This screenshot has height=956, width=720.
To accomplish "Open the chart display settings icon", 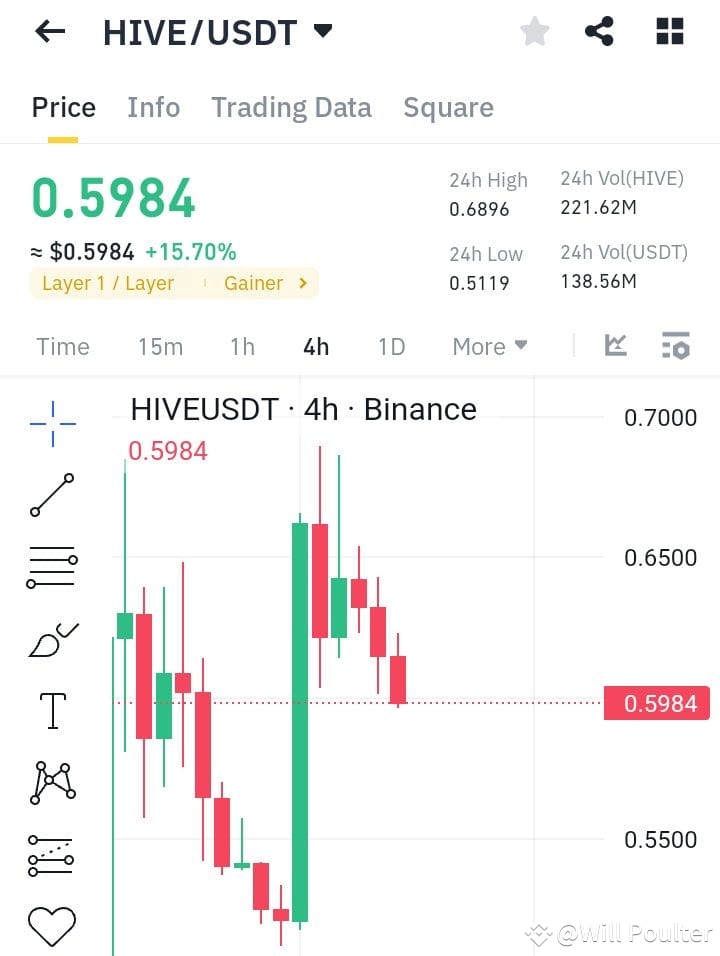I will pyautogui.click(x=676, y=346).
